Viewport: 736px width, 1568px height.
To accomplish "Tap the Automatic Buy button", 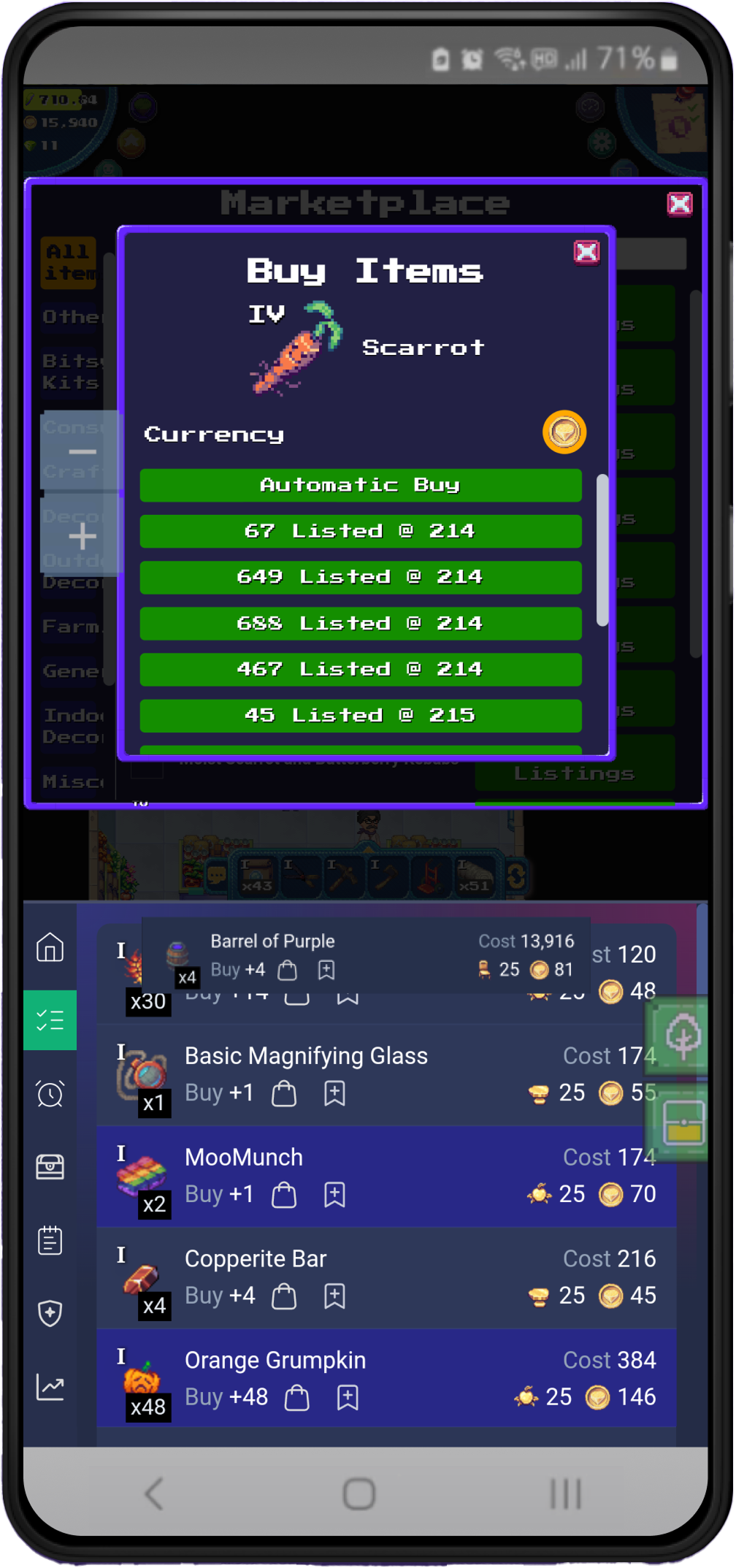I will [361, 485].
